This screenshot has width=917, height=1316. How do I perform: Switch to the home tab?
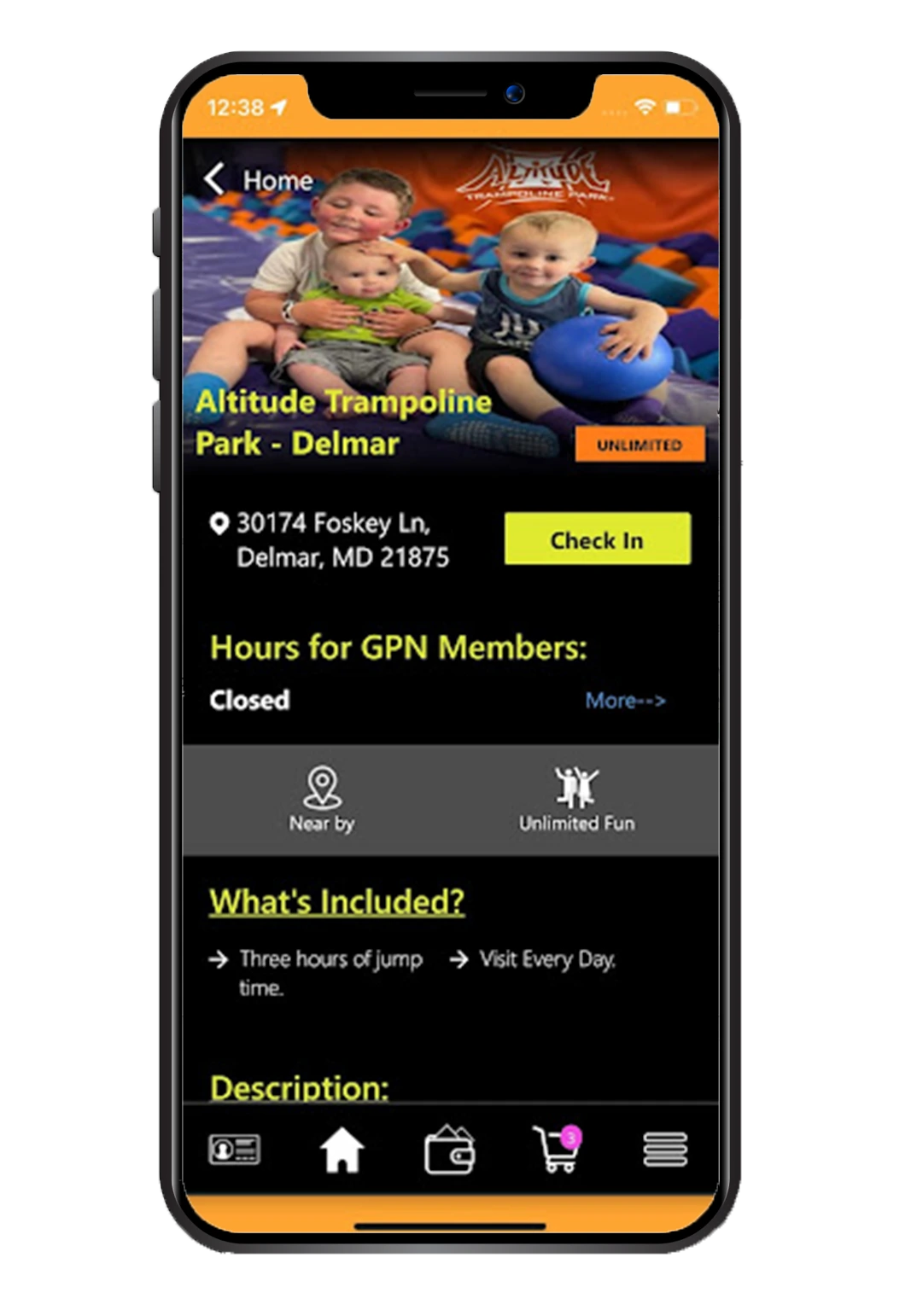(342, 1150)
